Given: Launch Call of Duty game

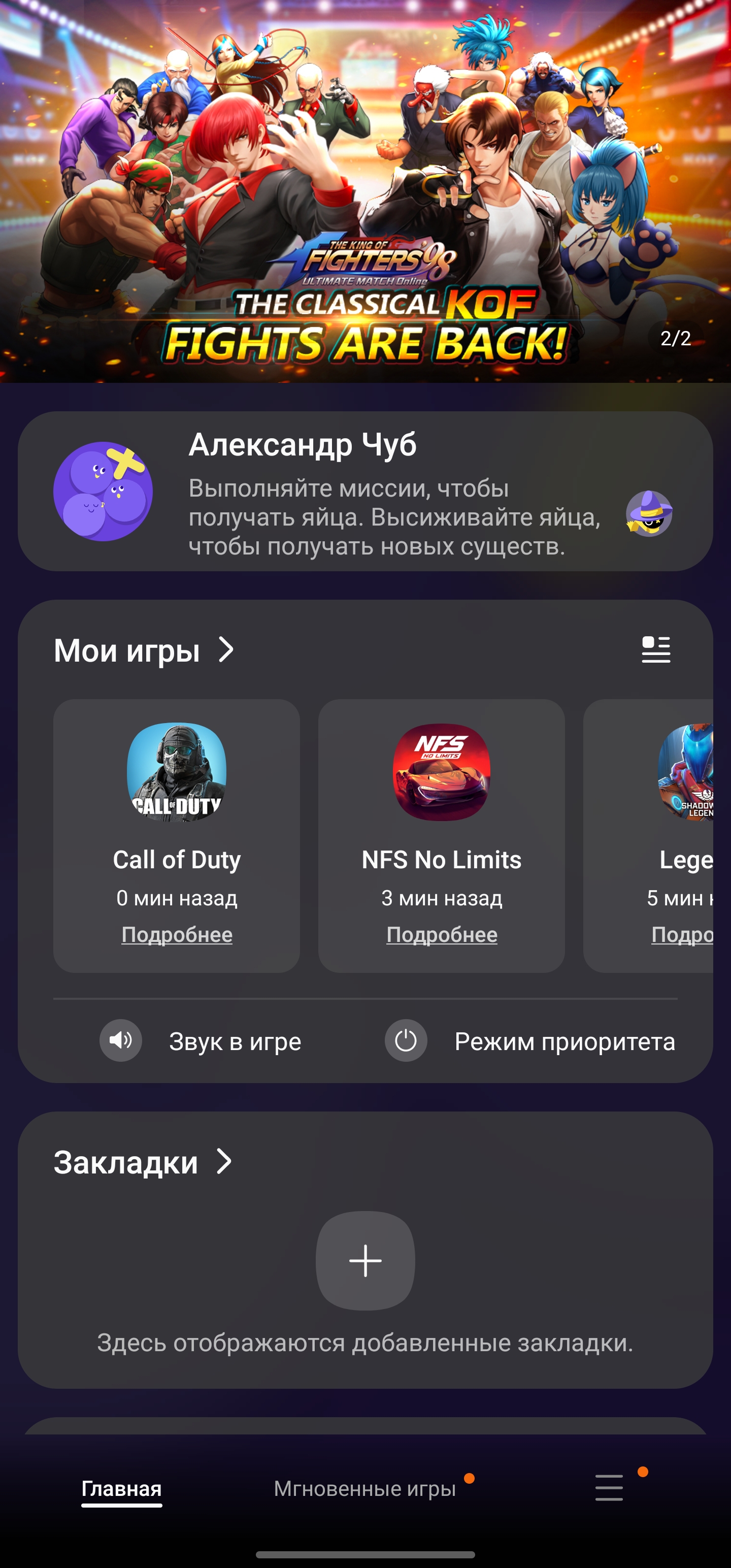Looking at the screenshot, I should pyautogui.click(x=177, y=773).
